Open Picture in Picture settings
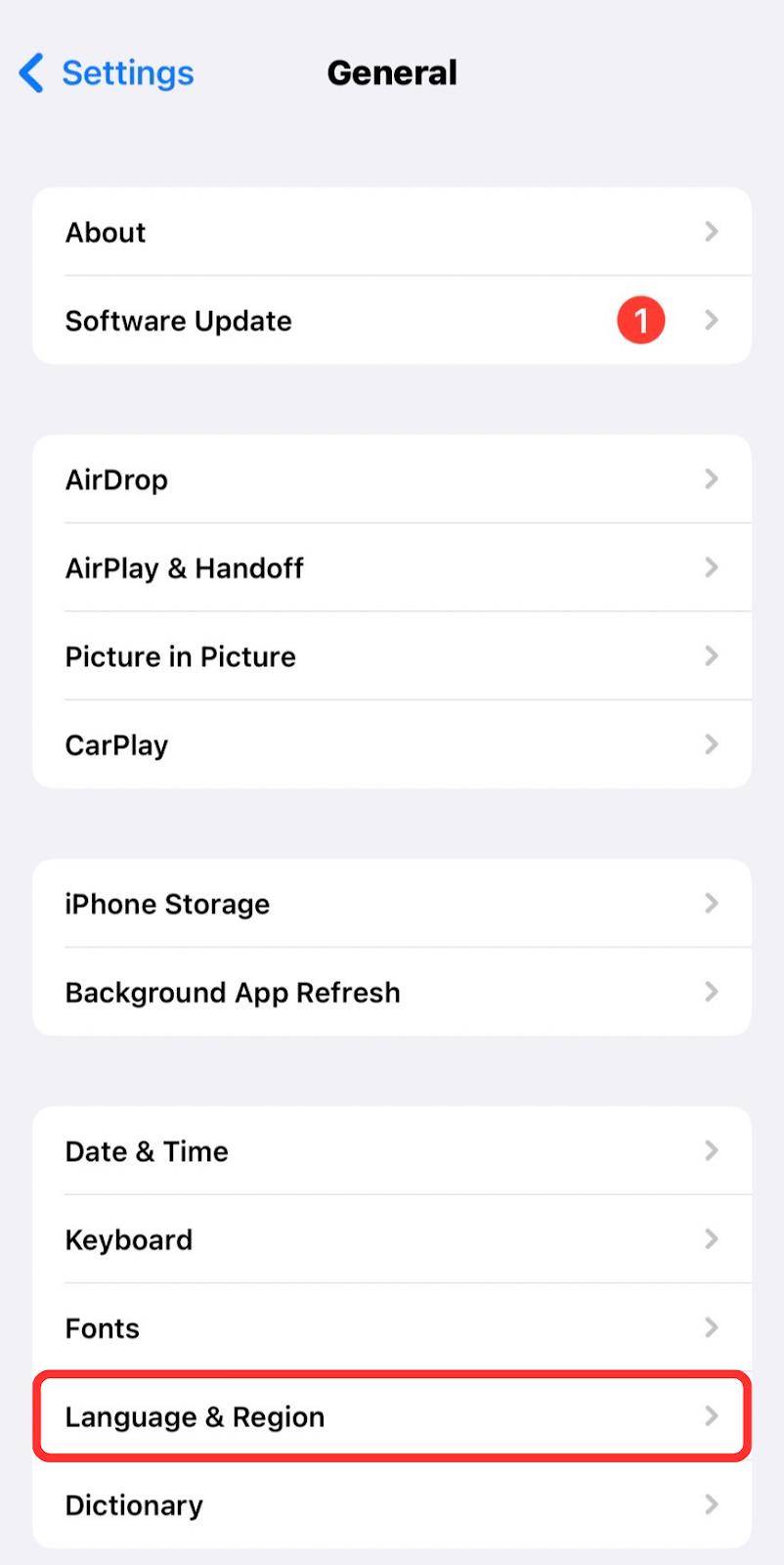 pyautogui.click(x=391, y=656)
